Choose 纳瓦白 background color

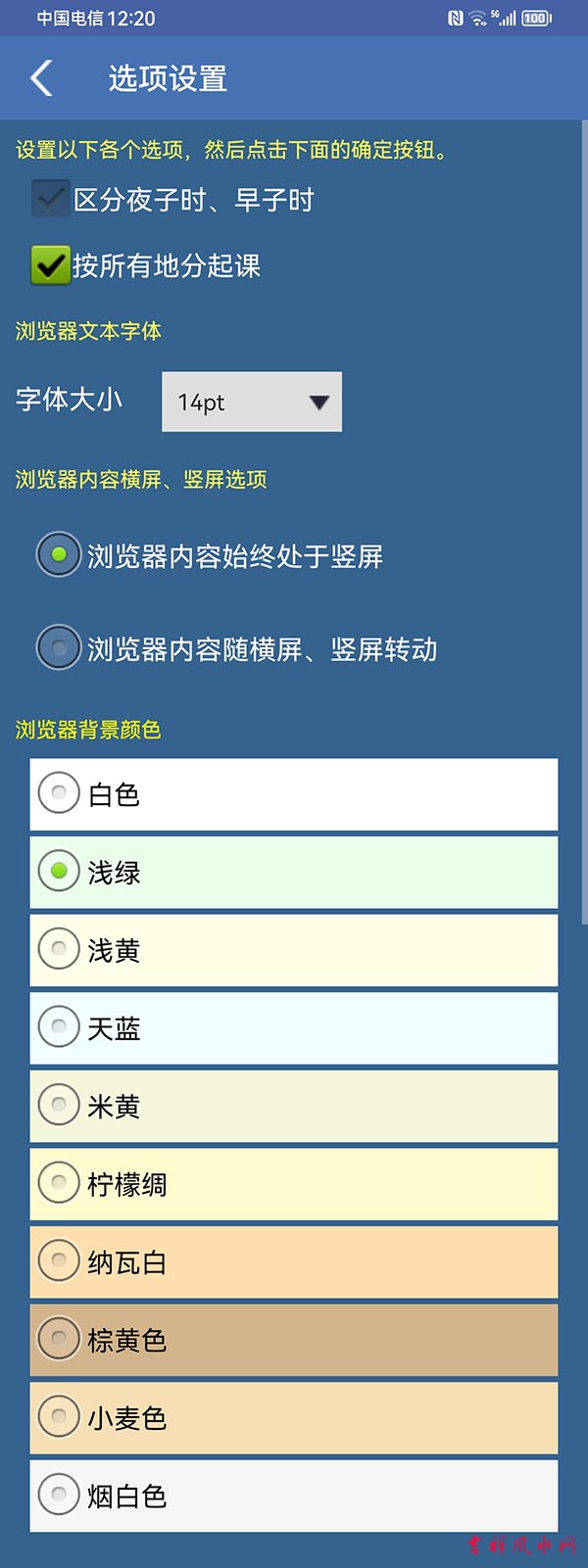pyautogui.click(x=59, y=1261)
